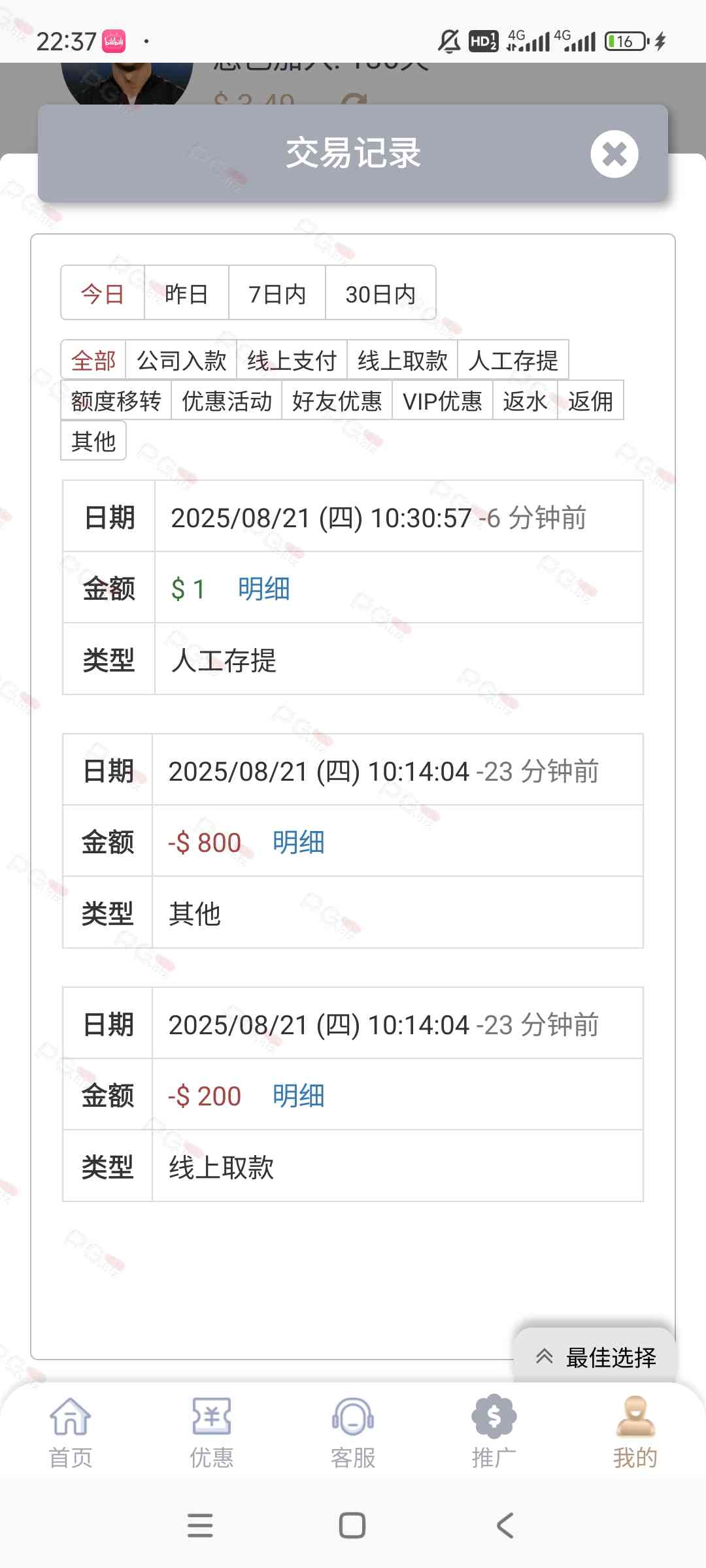Tap the system back button
Screen dimensions: 706x1568
(505, 1526)
